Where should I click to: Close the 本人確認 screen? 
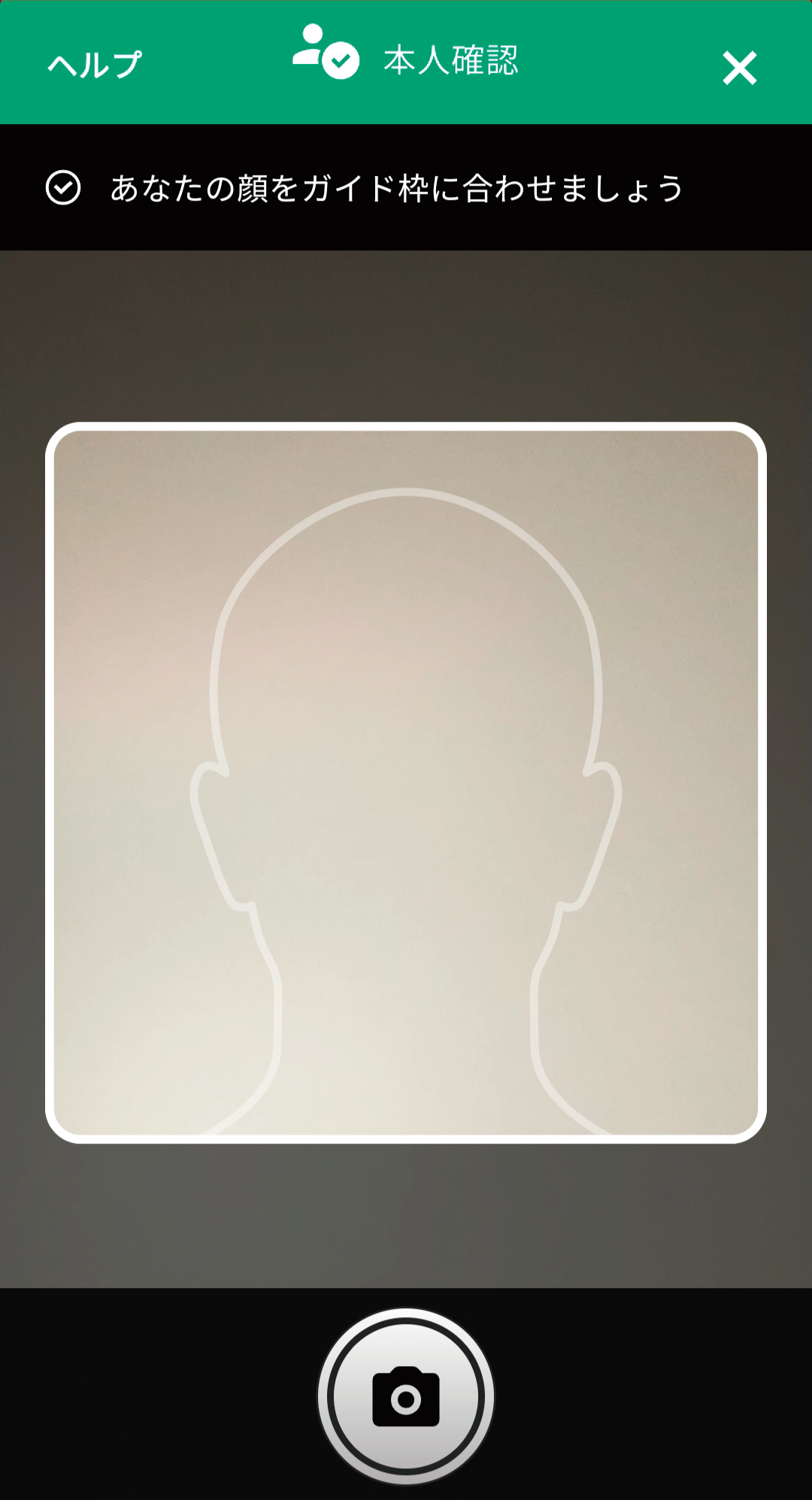[x=739, y=68]
